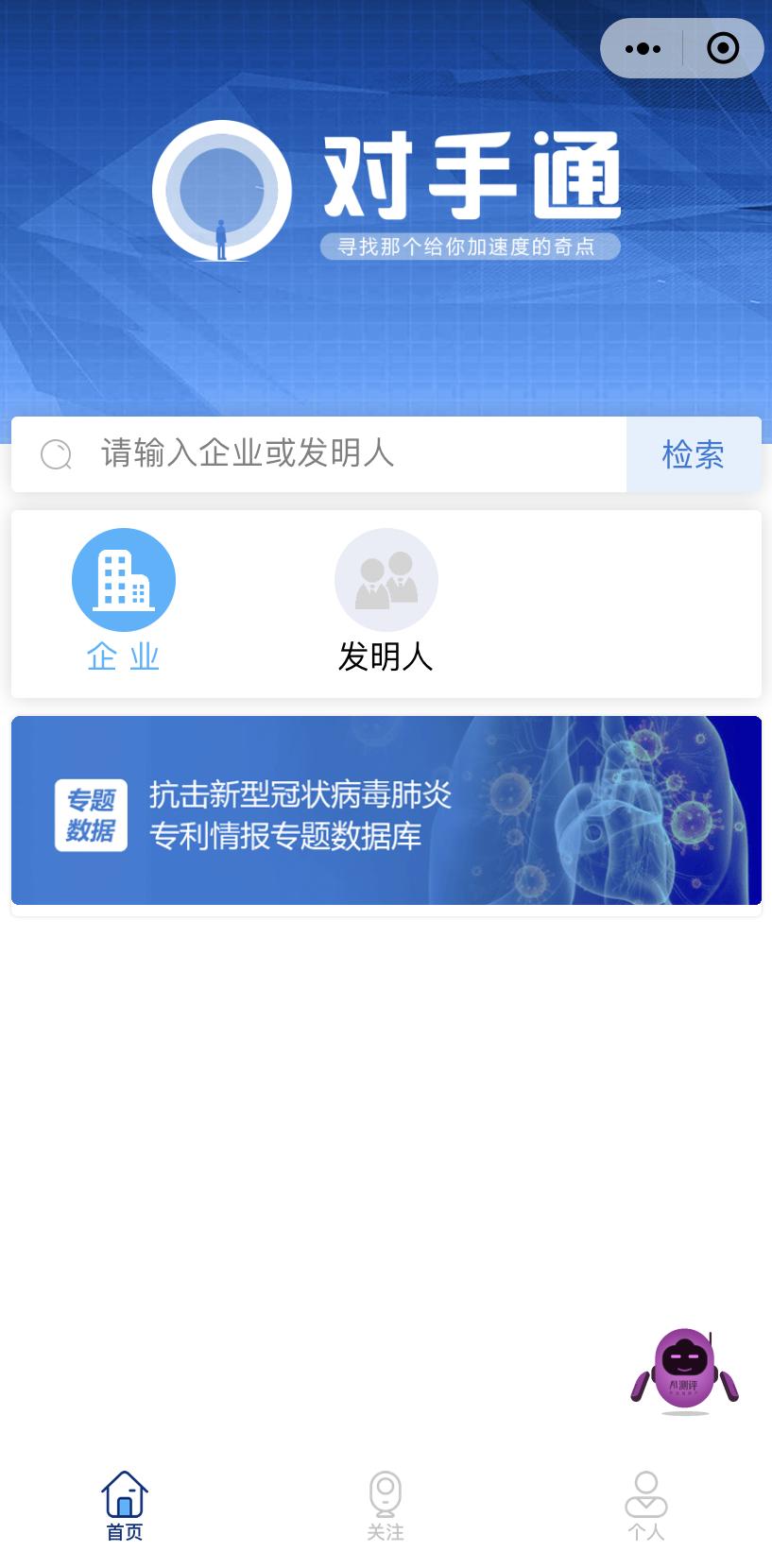
Task: Open the AI测评 robot assistant
Action: [x=685, y=1371]
